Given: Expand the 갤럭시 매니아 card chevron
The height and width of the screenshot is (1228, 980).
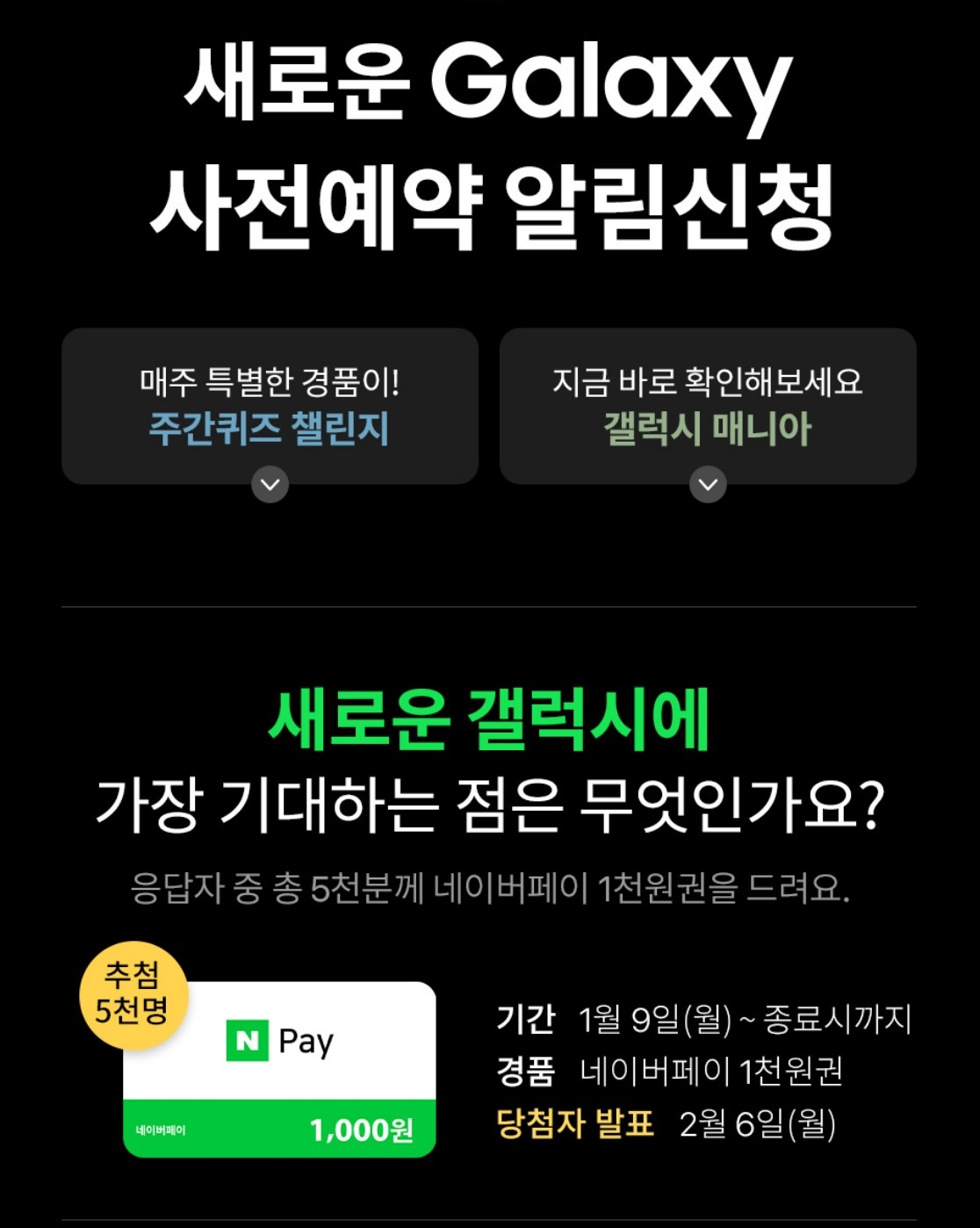Looking at the screenshot, I should click(708, 484).
